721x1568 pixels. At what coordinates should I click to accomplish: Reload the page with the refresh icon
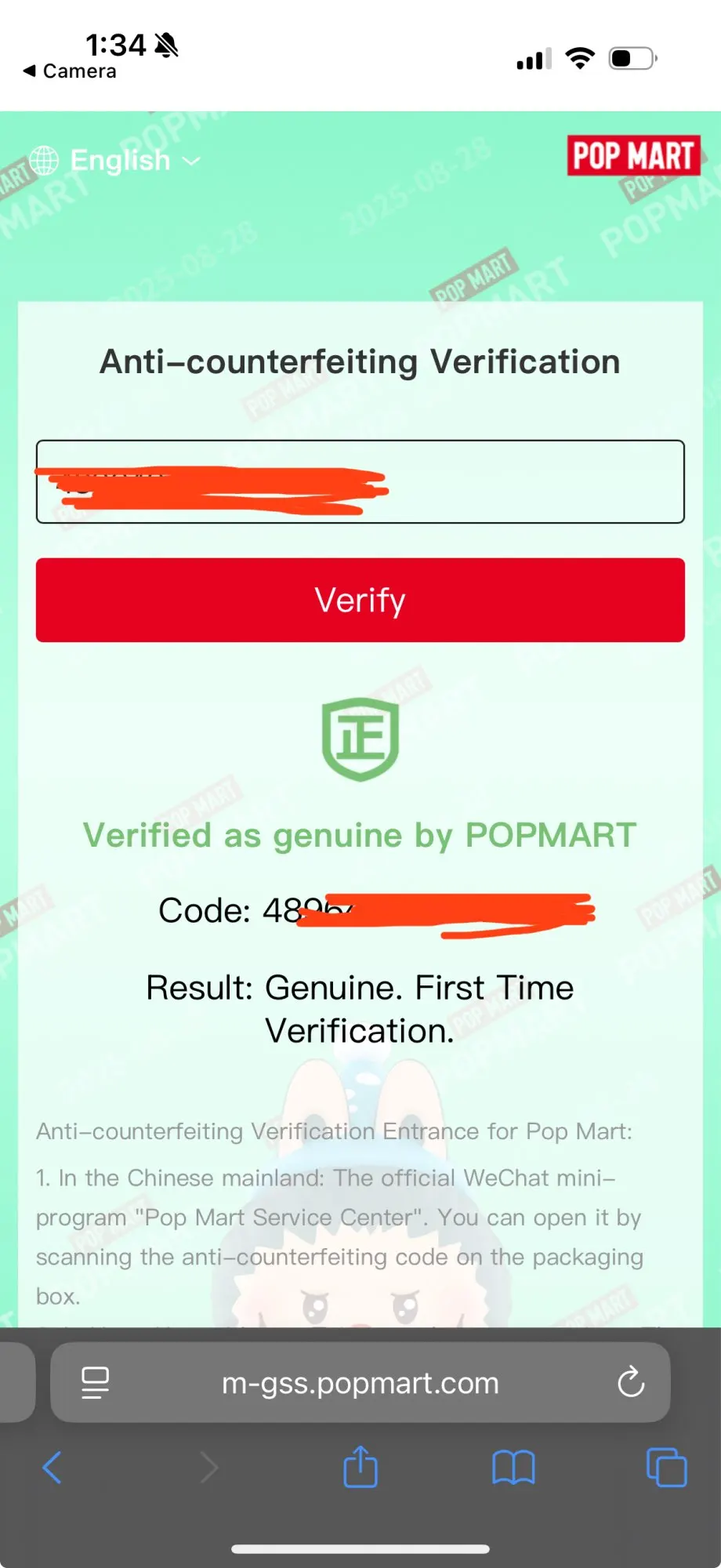pos(631,1383)
